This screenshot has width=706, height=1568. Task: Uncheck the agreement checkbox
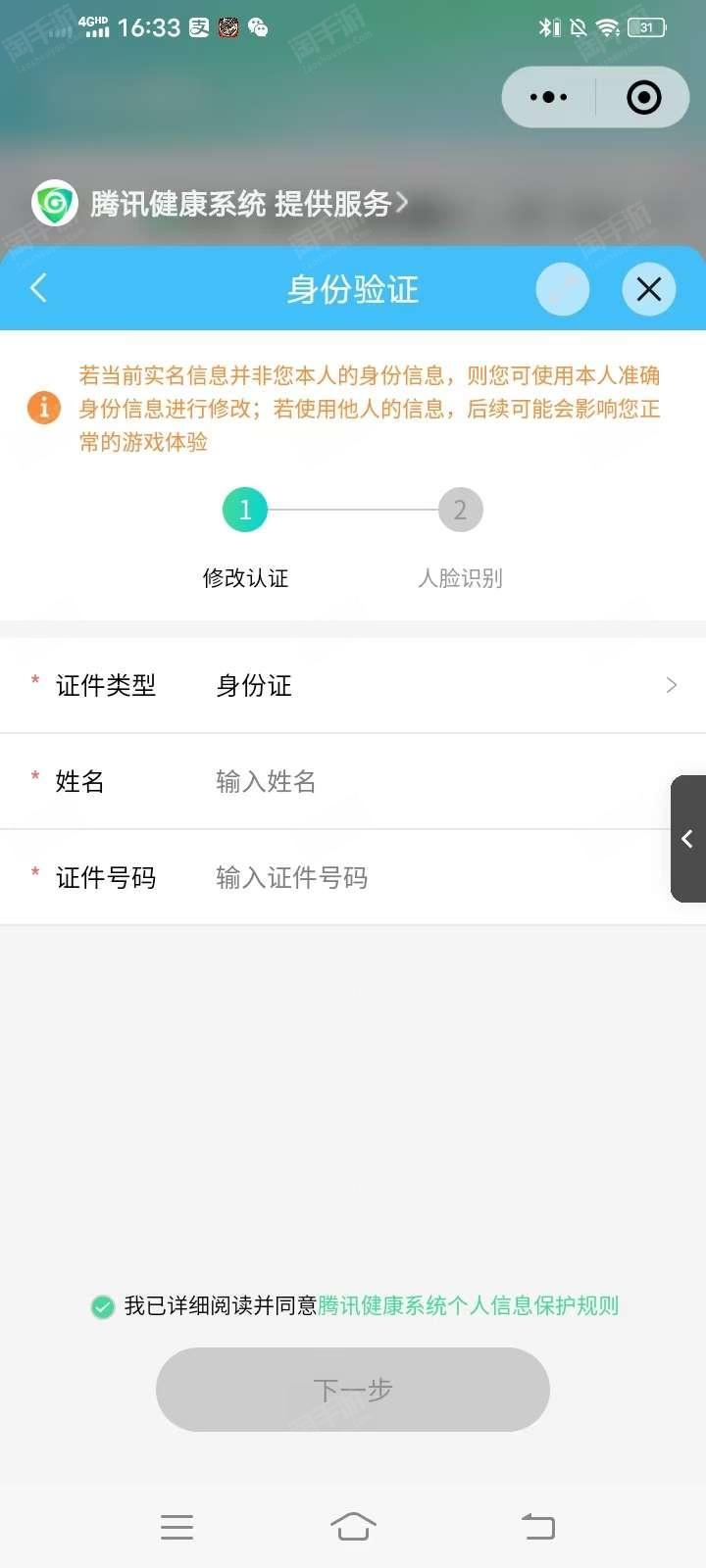(103, 1306)
